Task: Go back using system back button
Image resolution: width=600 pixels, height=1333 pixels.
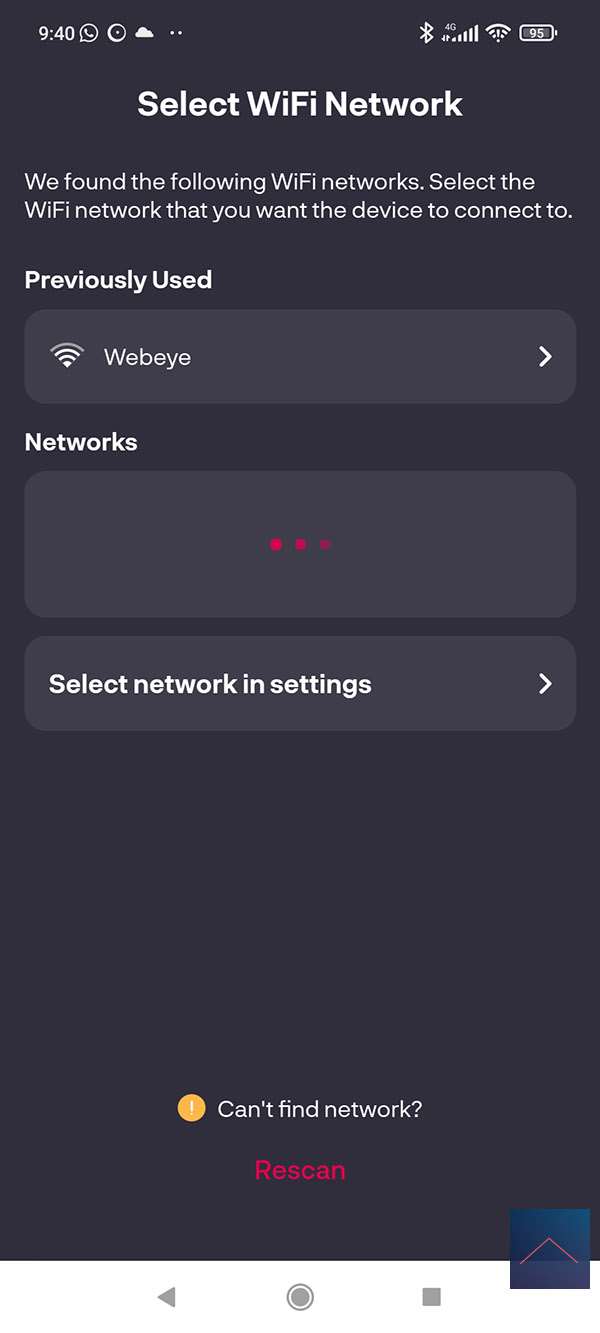Action: [167, 1297]
